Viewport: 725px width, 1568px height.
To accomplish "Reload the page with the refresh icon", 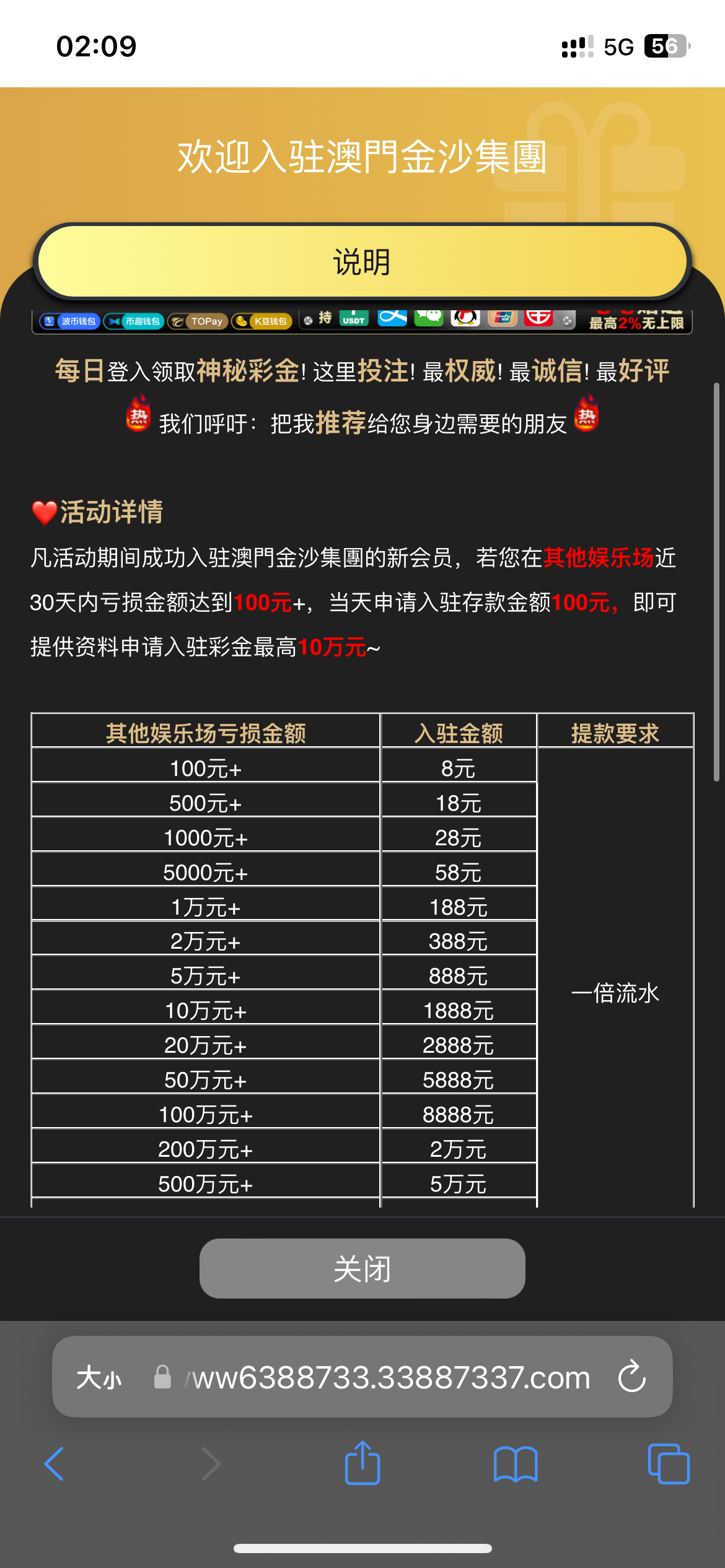I will point(631,1377).
